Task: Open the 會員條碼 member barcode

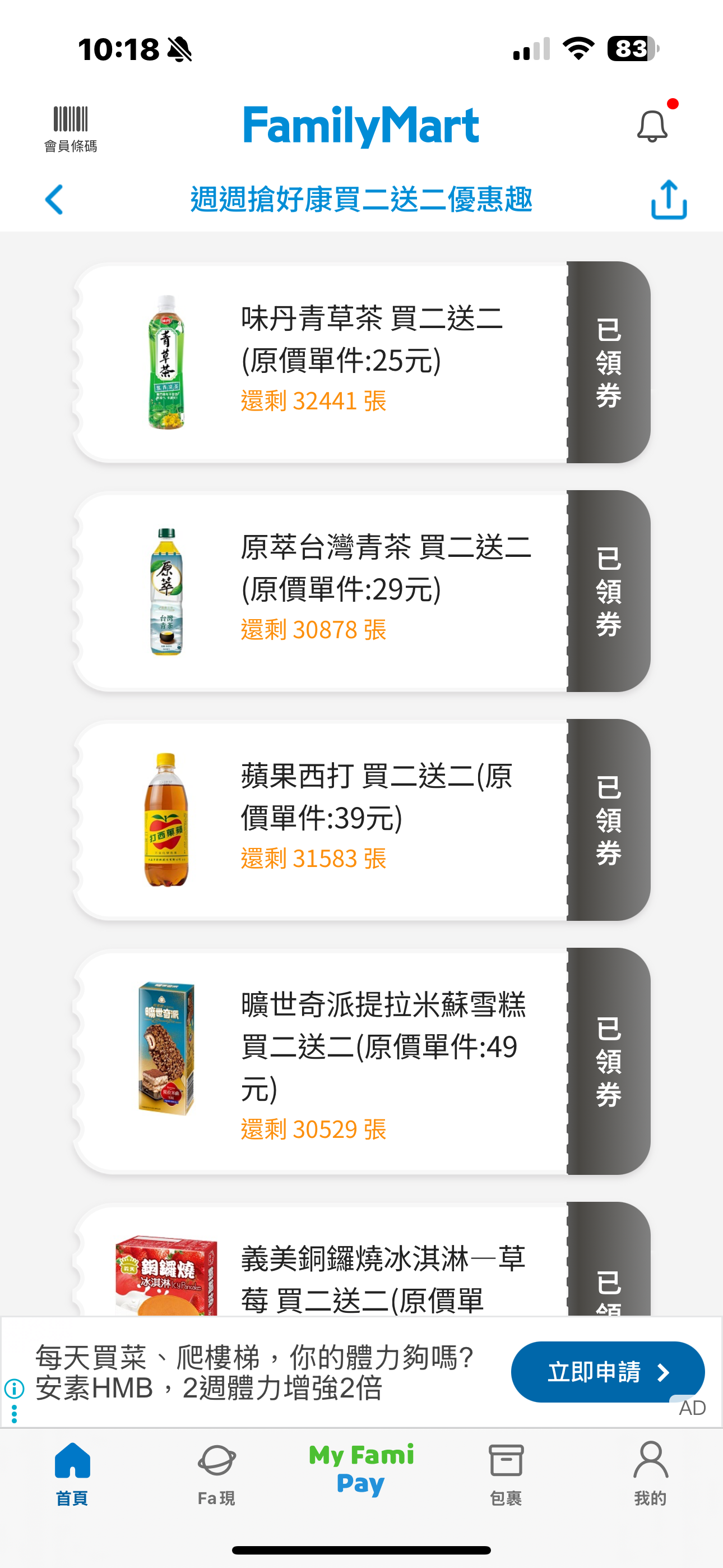Action: 71,128
